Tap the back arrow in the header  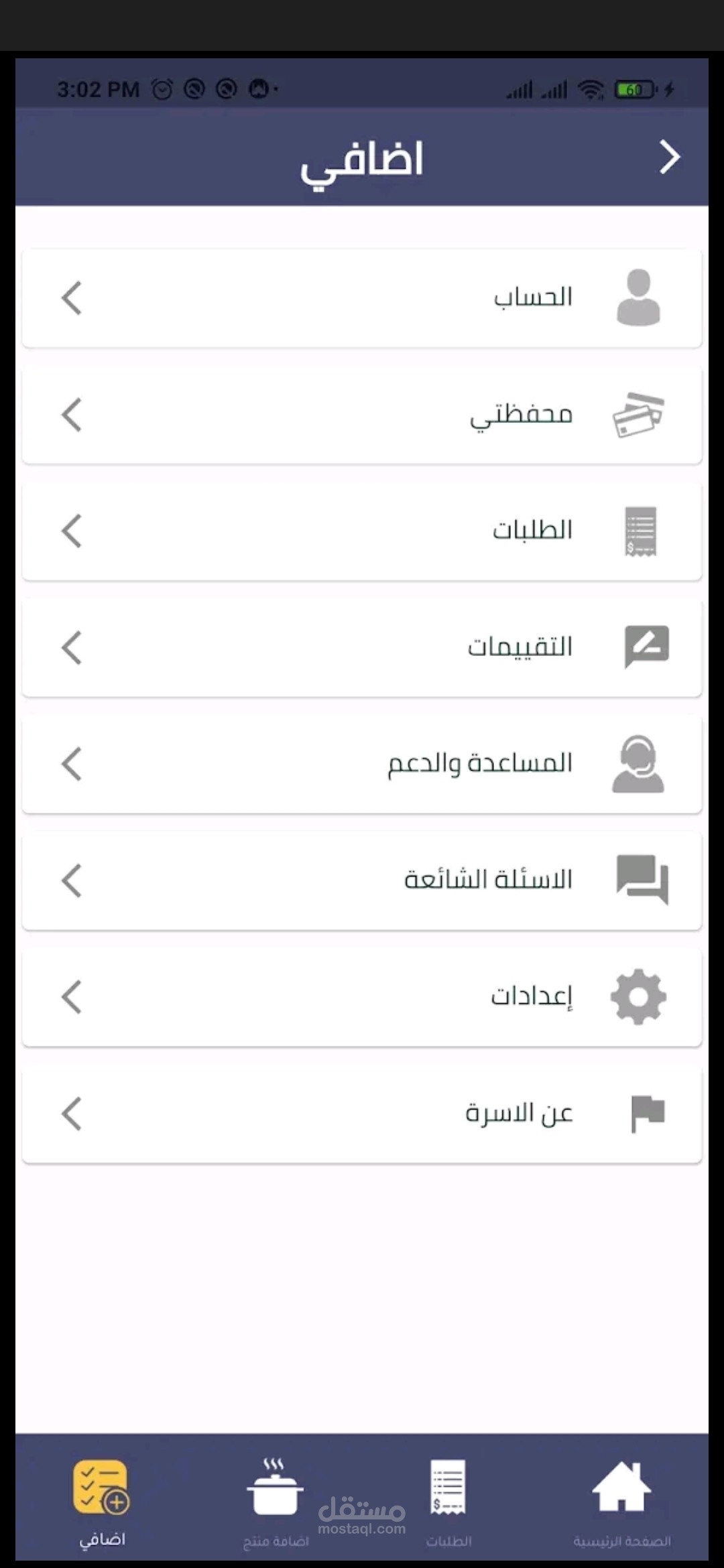click(669, 158)
